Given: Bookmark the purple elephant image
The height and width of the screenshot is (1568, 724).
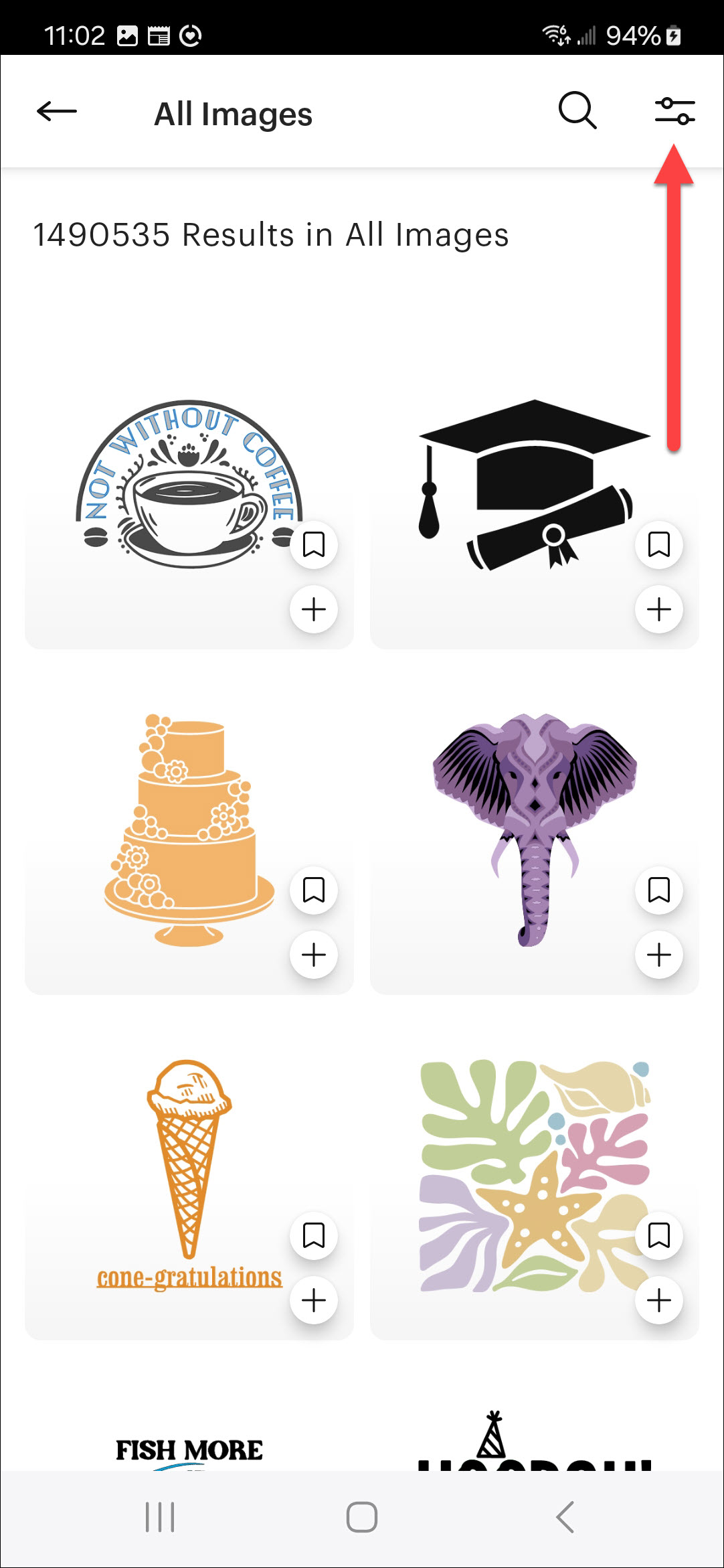Looking at the screenshot, I should pyautogui.click(x=660, y=890).
